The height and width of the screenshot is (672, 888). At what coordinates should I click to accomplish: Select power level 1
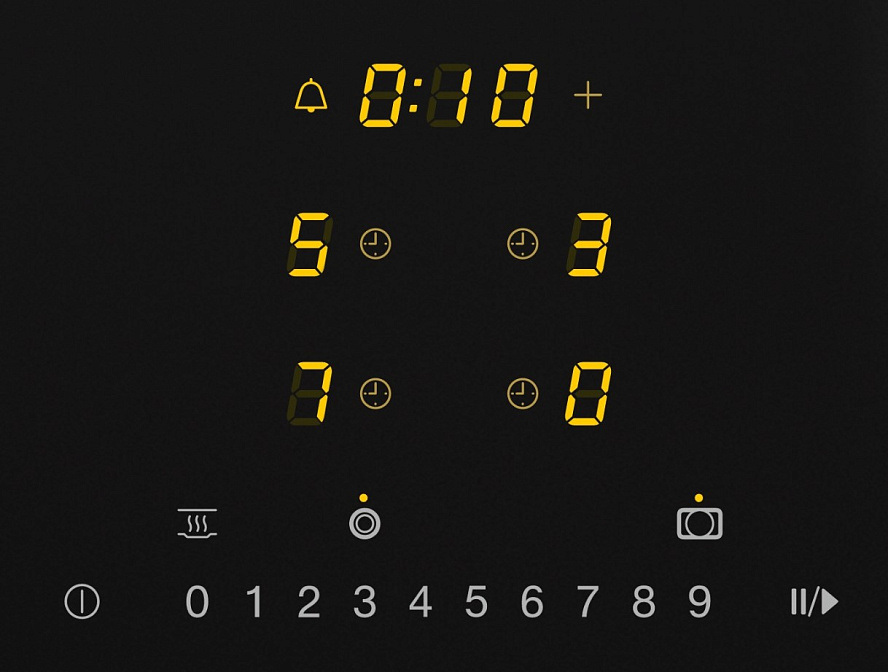click(x=254, y=601)
